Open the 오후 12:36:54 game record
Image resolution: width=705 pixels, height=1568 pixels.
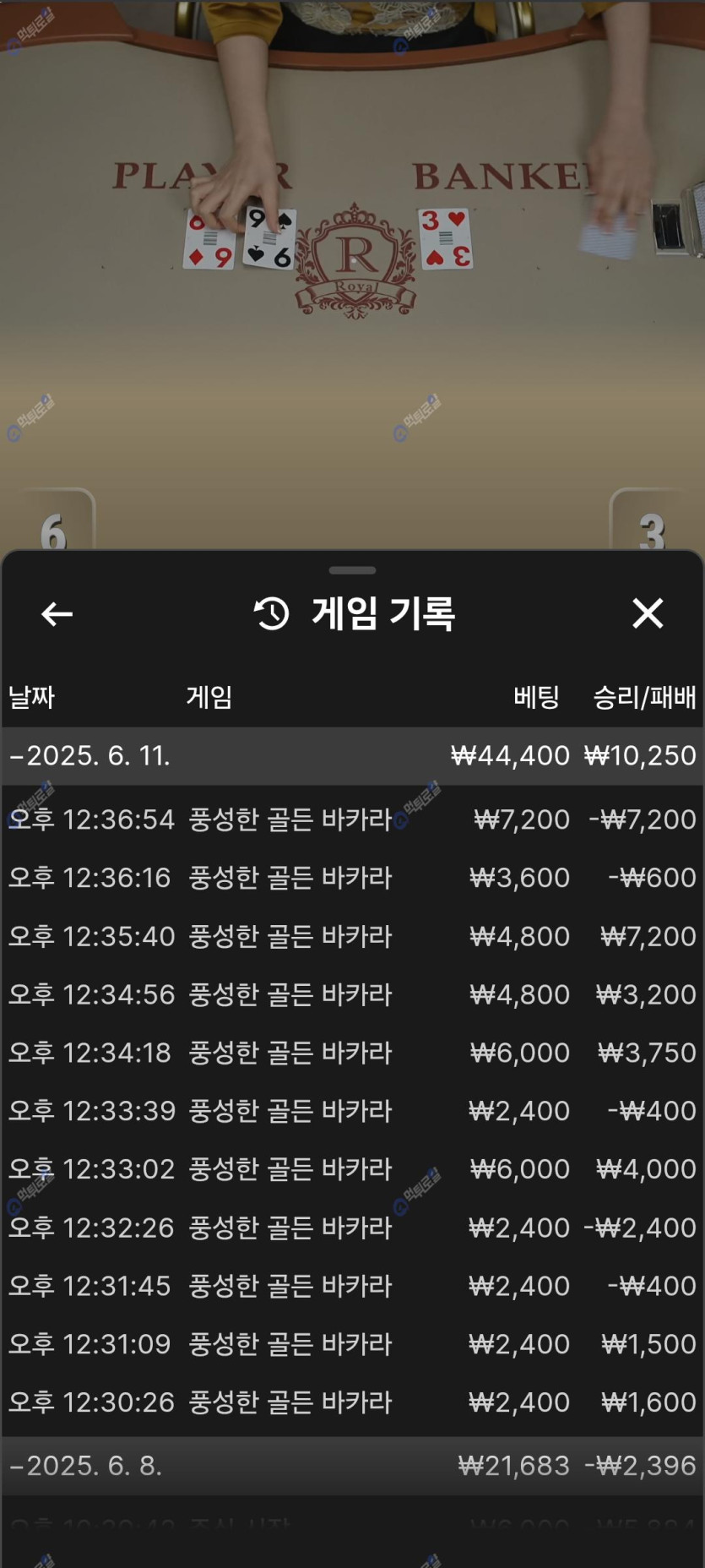tap(352, 819)
